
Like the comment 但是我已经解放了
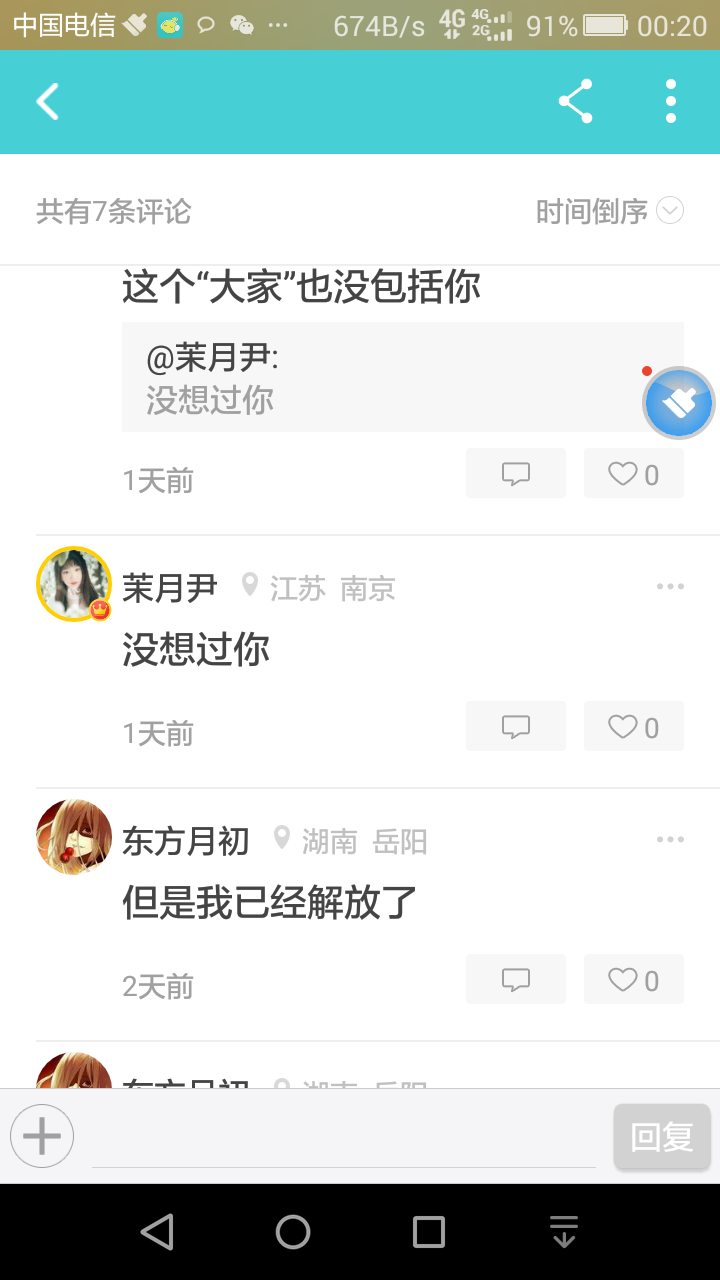tap(634, 979)
